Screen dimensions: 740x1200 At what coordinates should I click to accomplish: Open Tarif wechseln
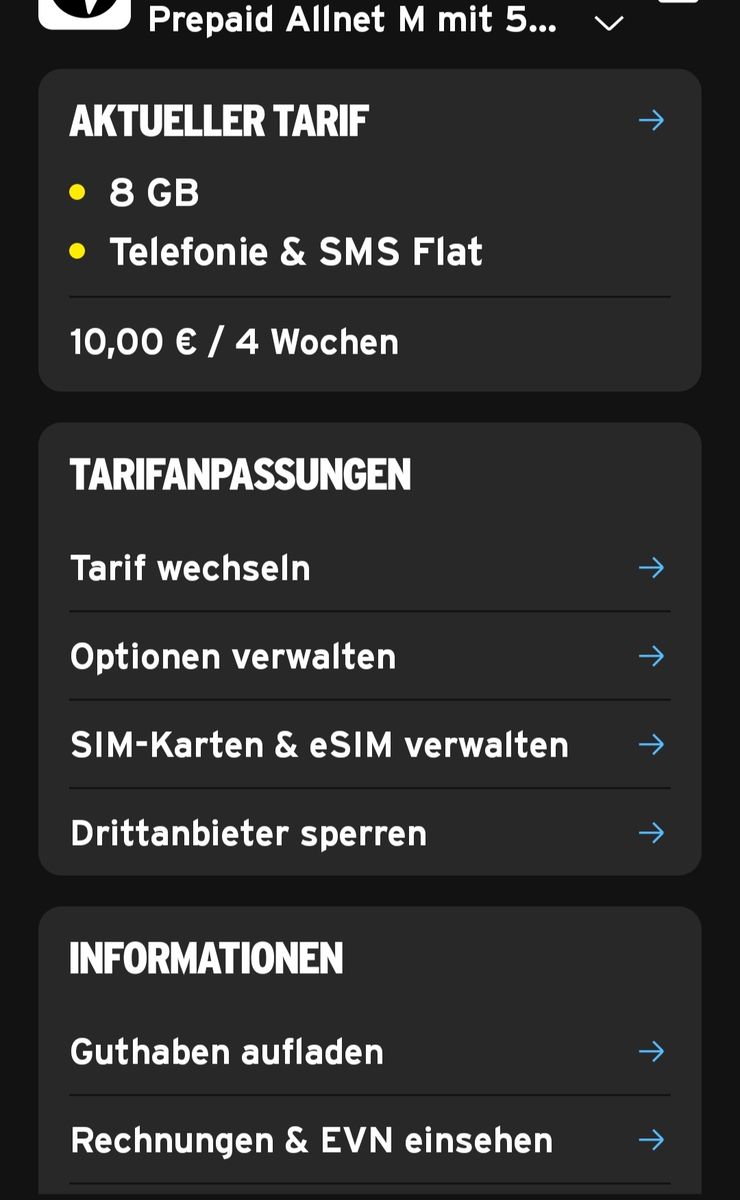[x=369, y=568]
